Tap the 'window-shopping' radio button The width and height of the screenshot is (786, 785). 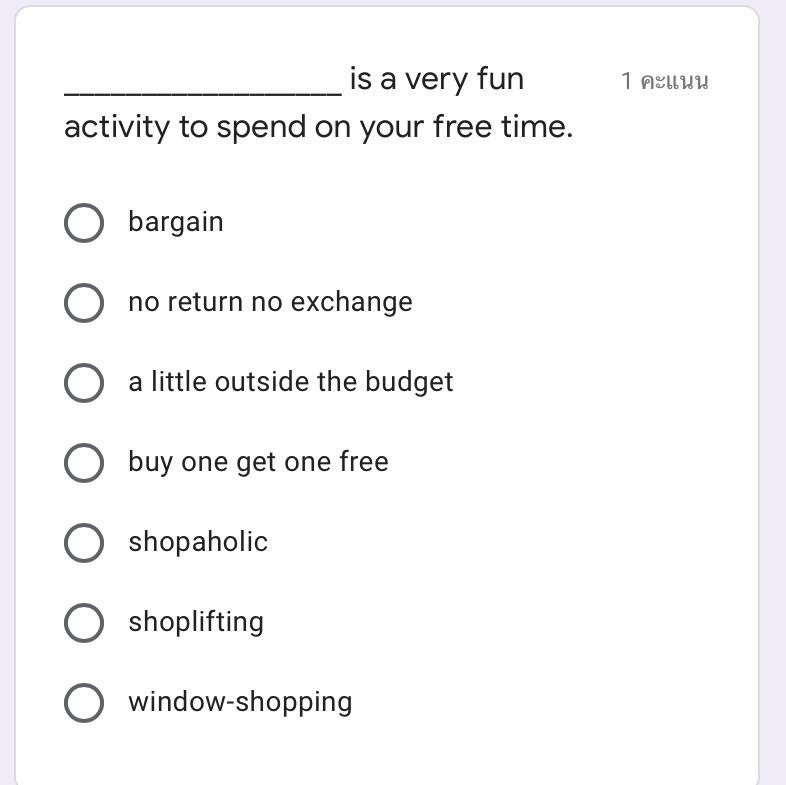click(x=84, y=703)
